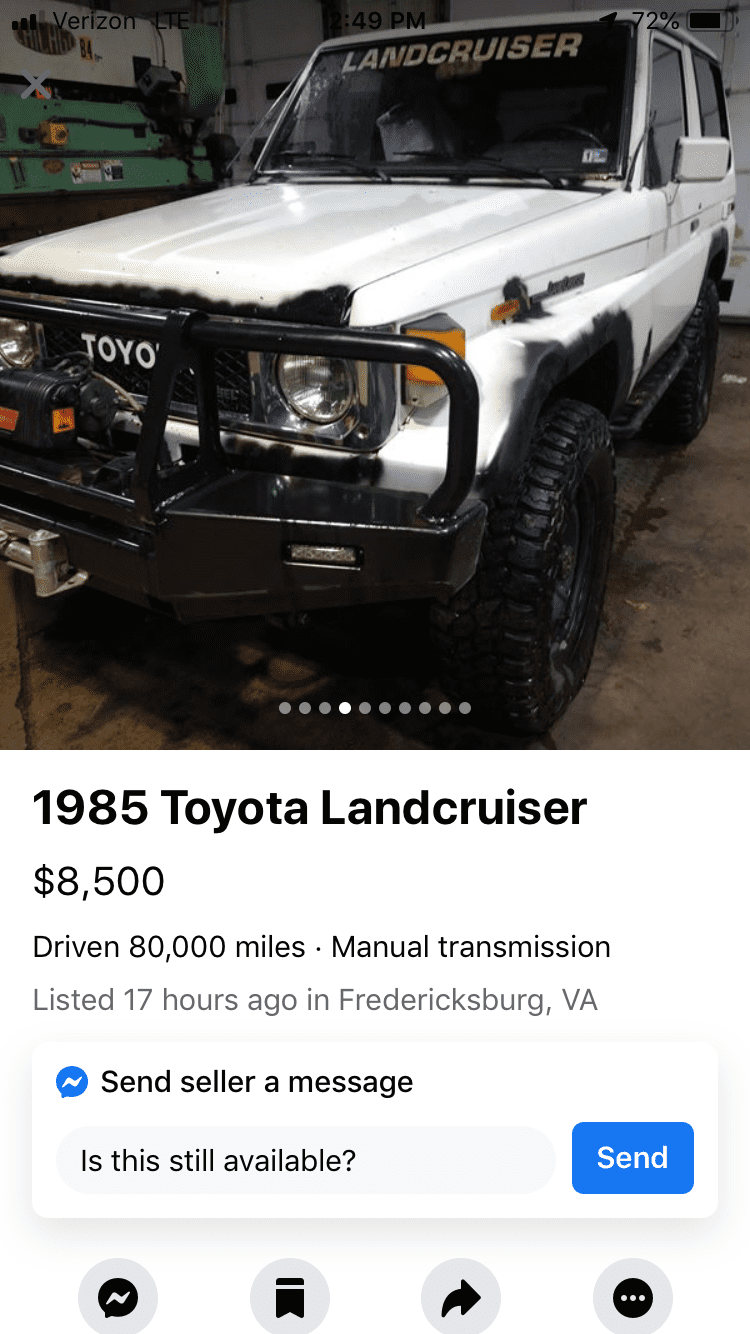This screenshot has width=750, height=1334.
Task: Open the more options menu
Action: tap(633, 1298)
